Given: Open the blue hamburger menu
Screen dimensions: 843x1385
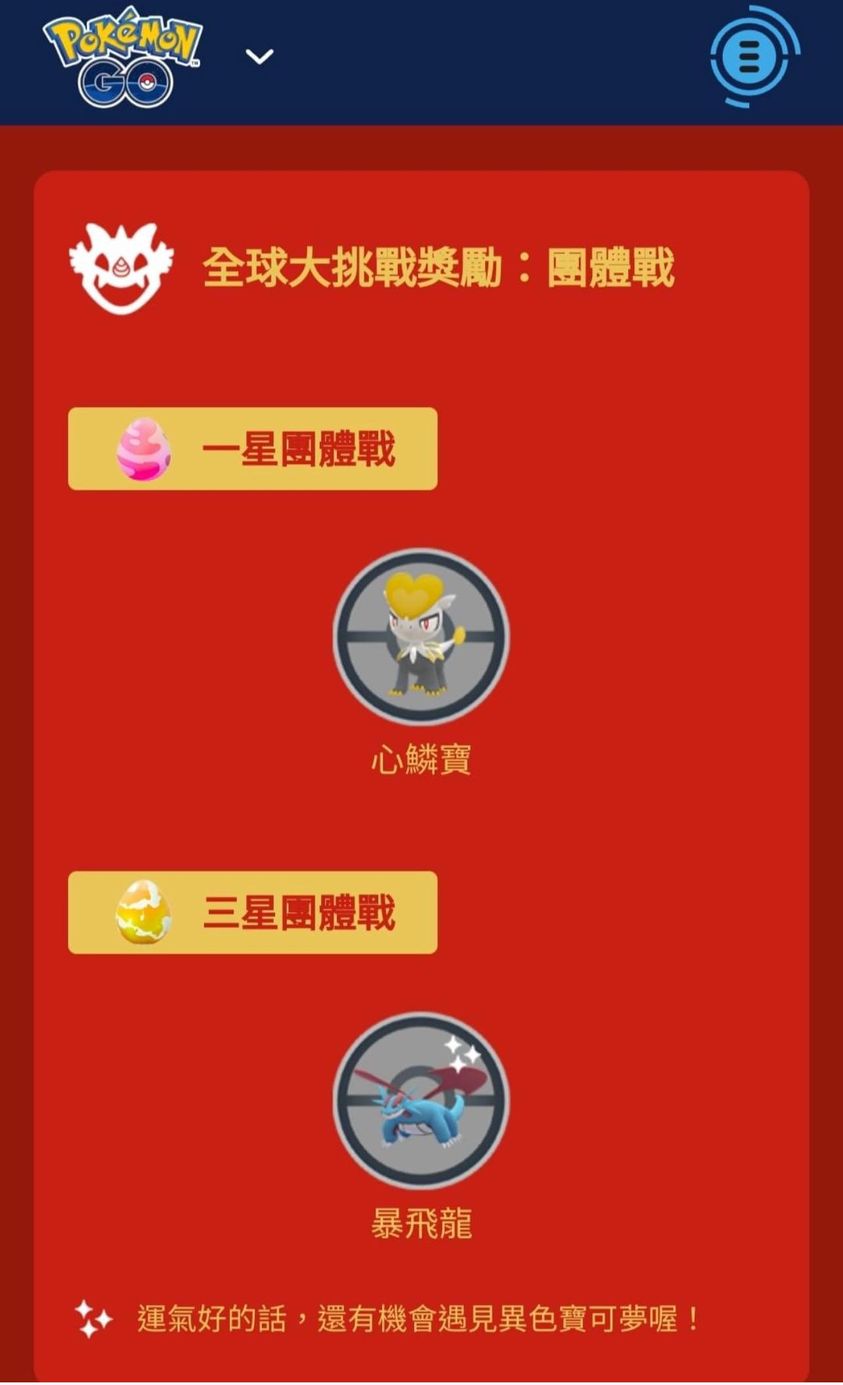Looking at the screenshot, I should (750, 58).
